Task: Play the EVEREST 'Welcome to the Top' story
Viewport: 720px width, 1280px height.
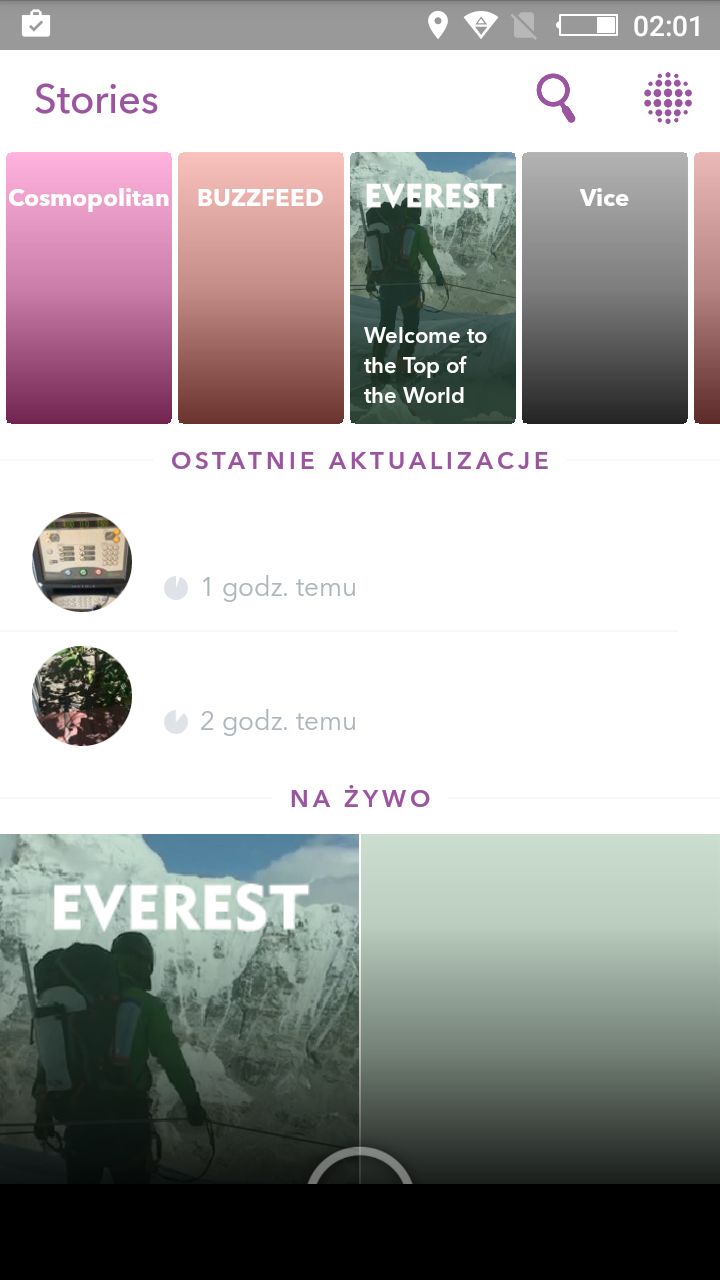Action: [x=432, y=287]
